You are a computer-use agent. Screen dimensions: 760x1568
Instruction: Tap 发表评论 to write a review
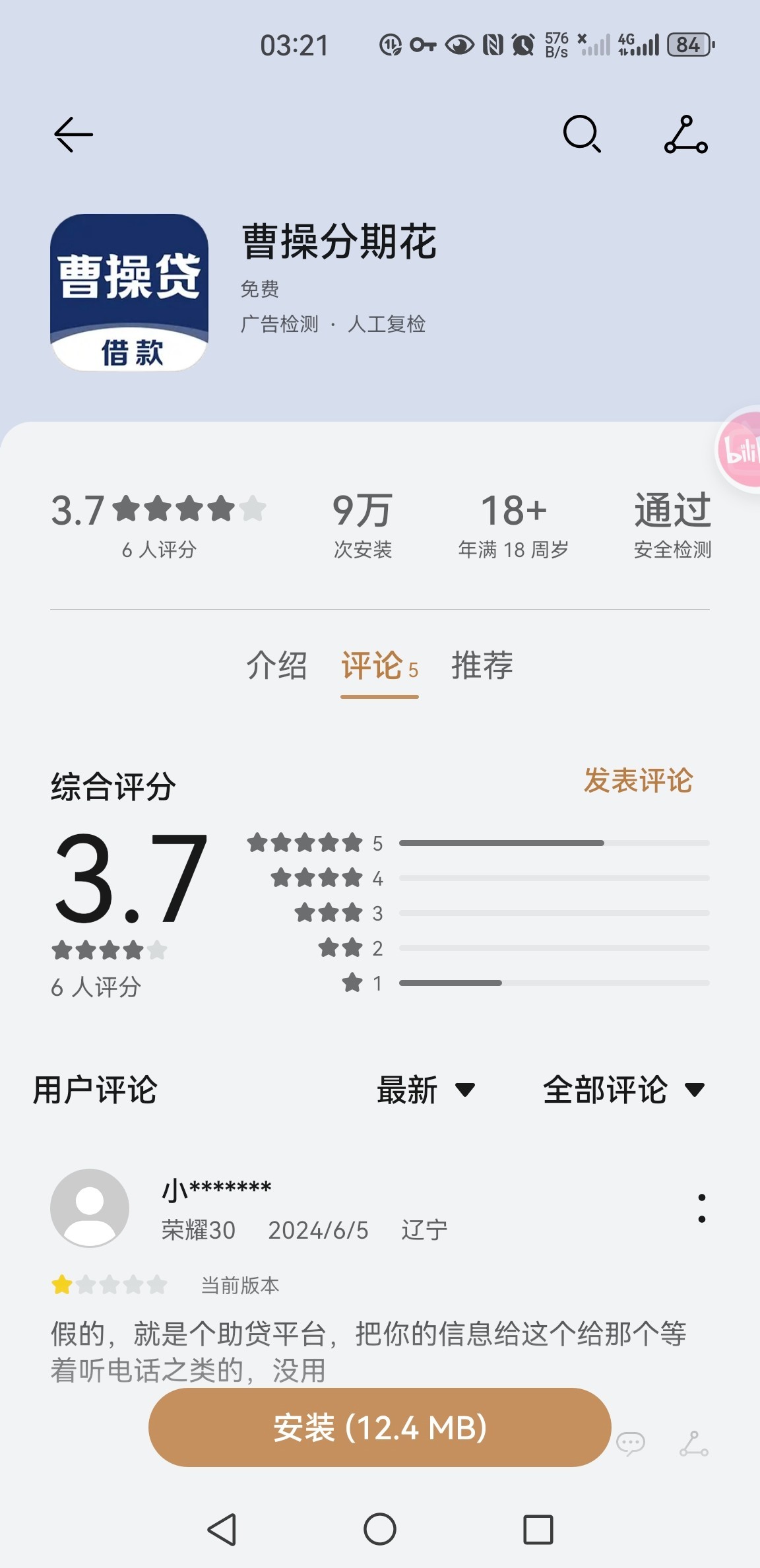point(638,781)
